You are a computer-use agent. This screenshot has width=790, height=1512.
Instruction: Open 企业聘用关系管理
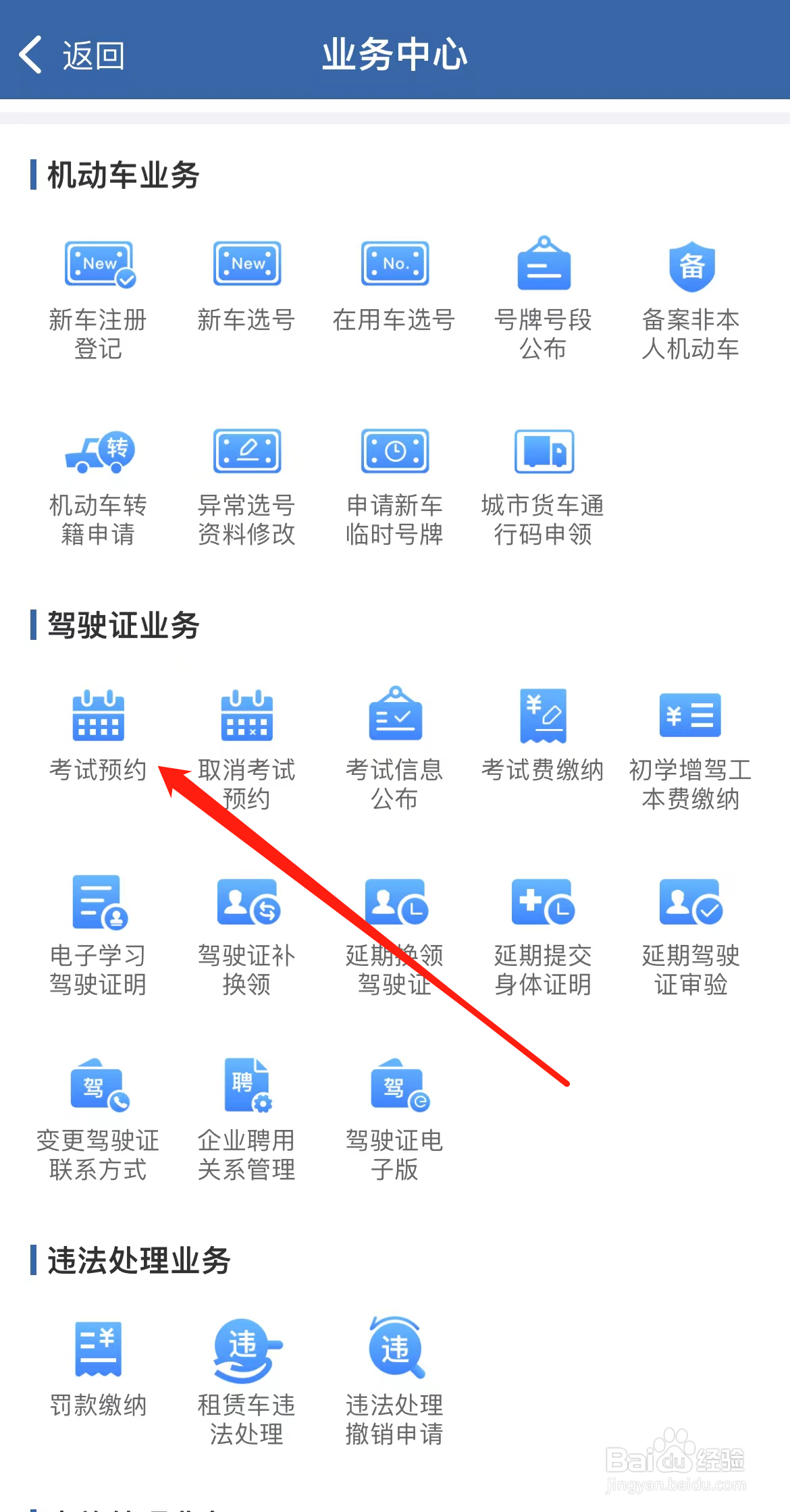tap(246, 1117)
